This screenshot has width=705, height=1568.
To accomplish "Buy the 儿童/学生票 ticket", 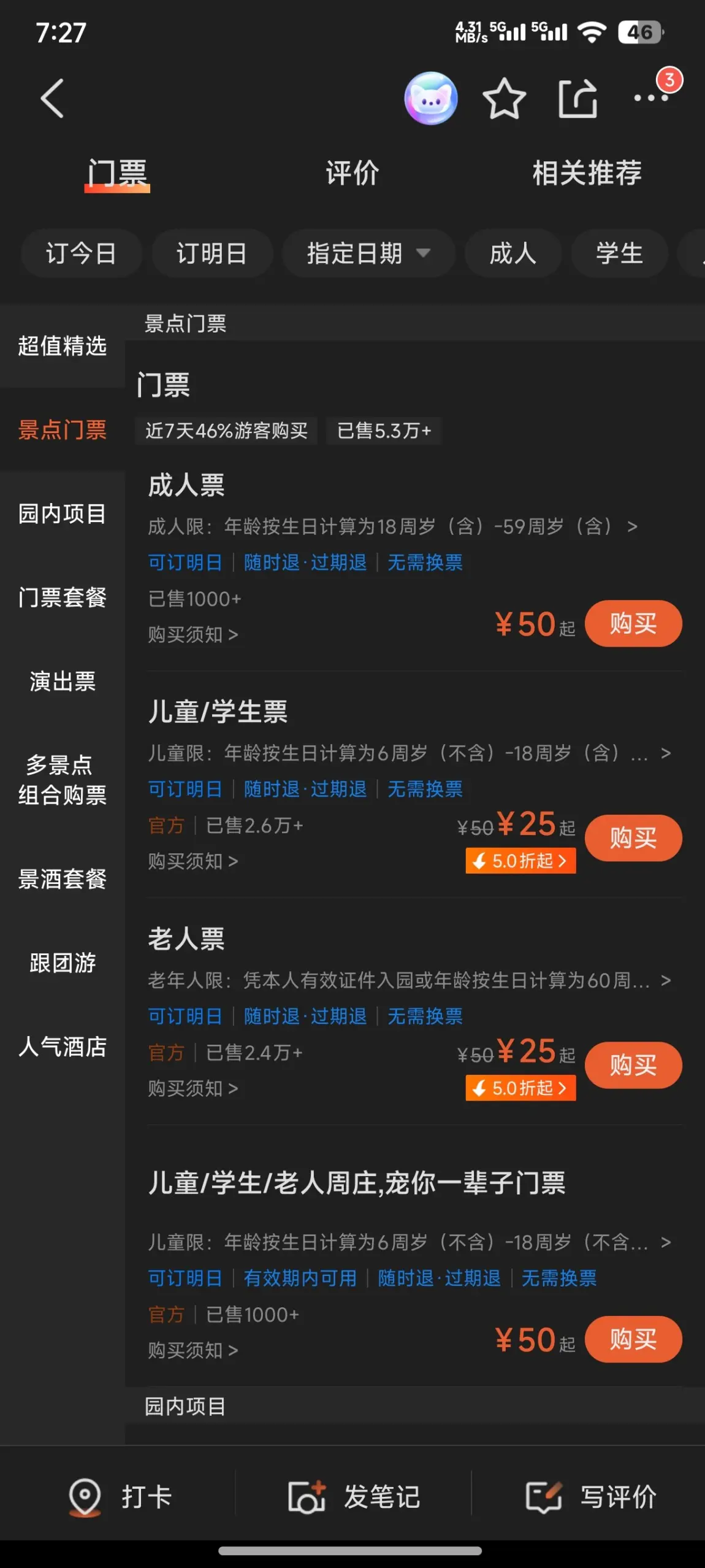I will coord(633,838).
